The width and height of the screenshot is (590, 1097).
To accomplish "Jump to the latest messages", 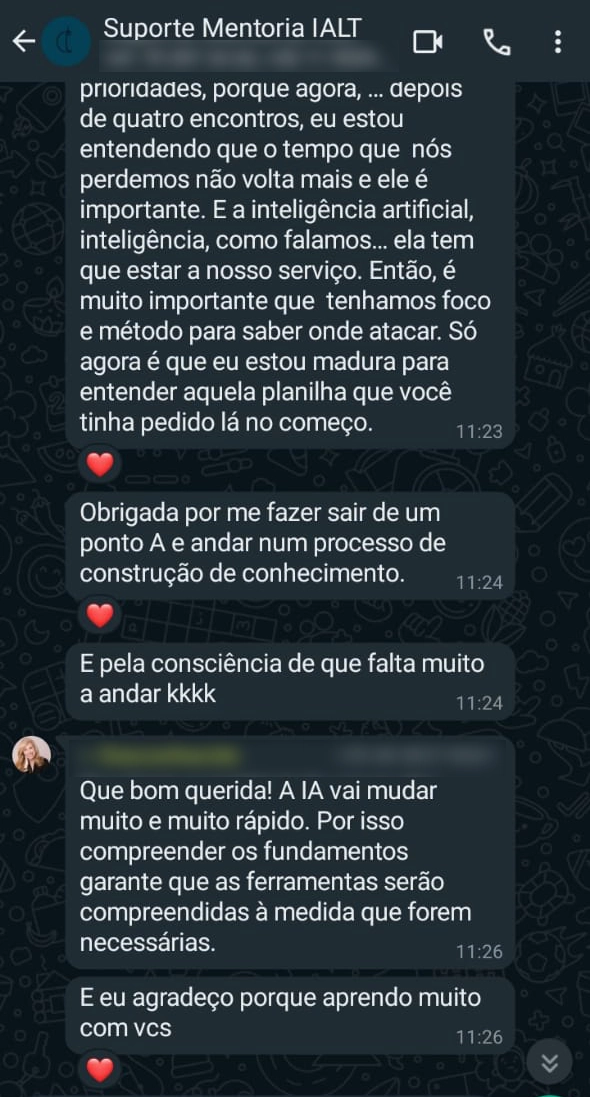I will tap(550, 1063).
